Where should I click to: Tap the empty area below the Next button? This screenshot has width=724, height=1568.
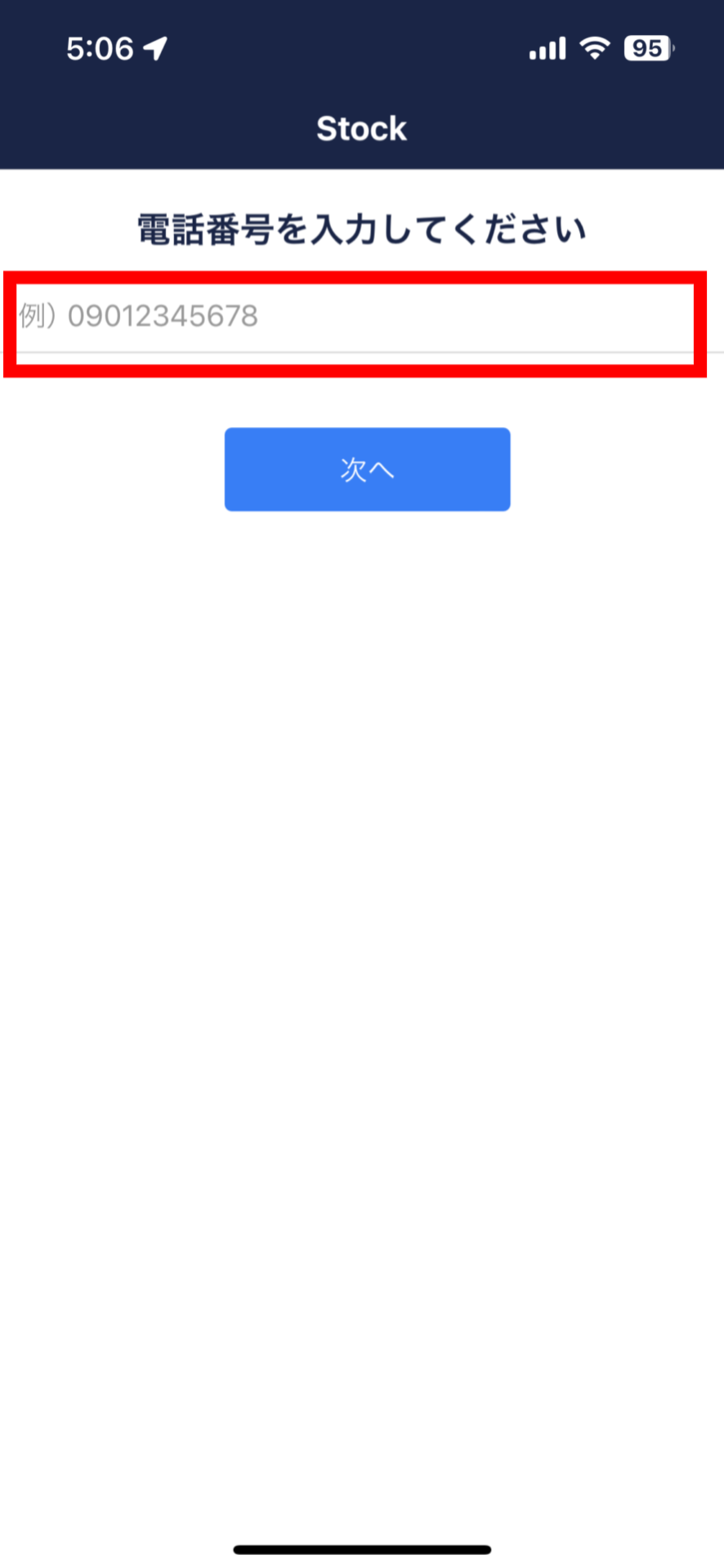361,735
